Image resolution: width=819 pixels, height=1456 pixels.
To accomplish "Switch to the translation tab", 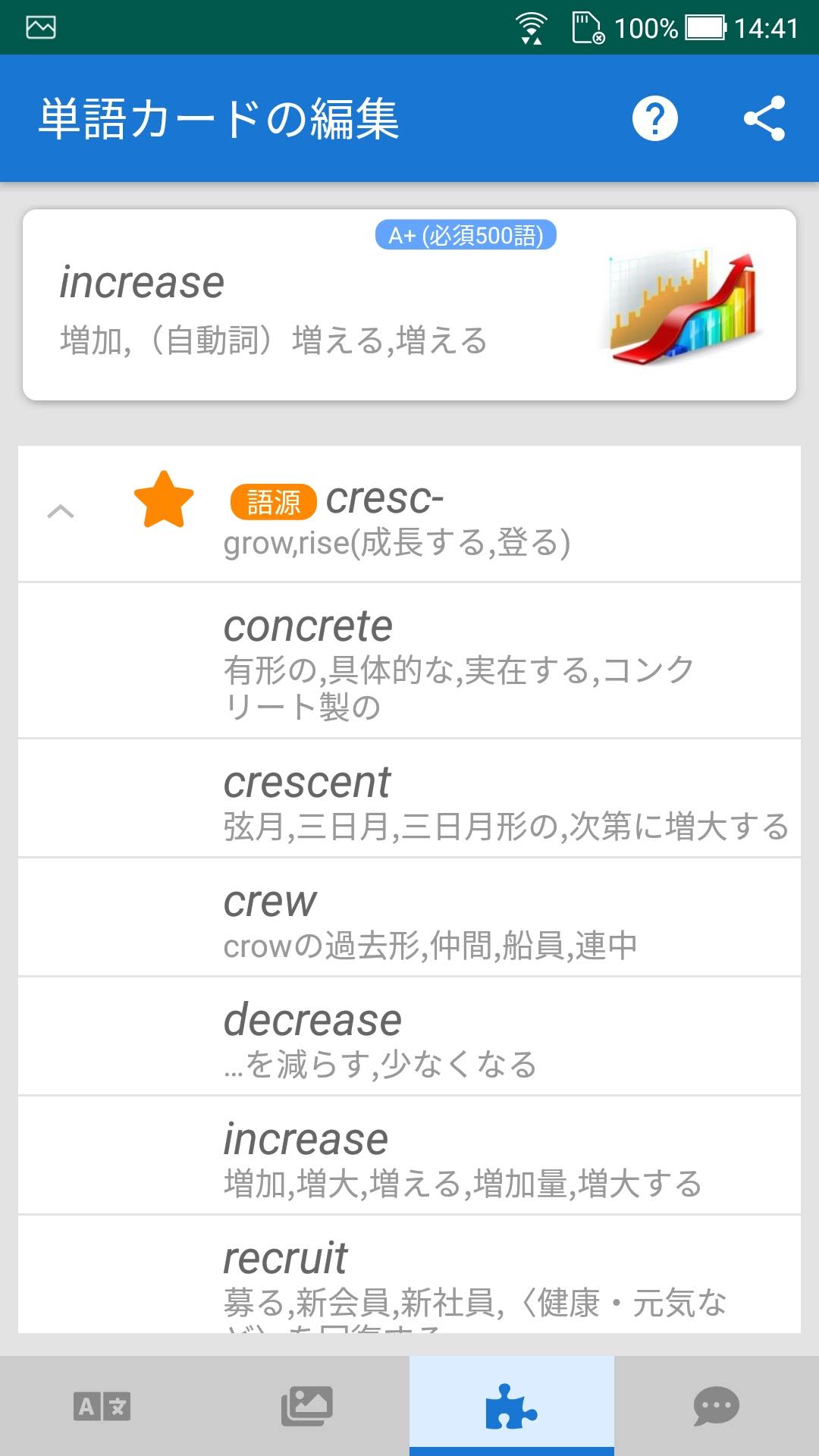I will [102, 1406].
